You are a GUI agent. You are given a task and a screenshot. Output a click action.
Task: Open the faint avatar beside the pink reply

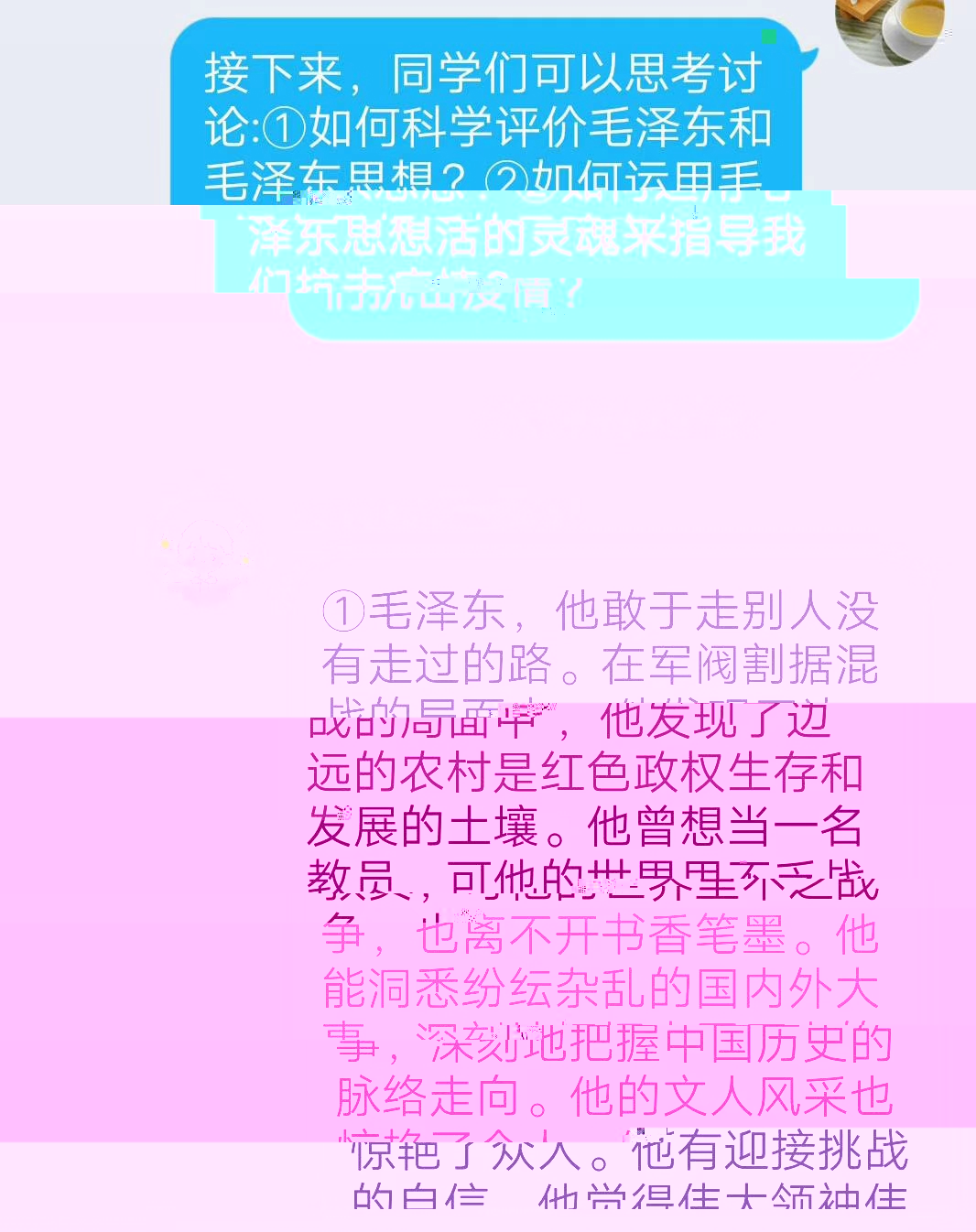click(205, 555)
